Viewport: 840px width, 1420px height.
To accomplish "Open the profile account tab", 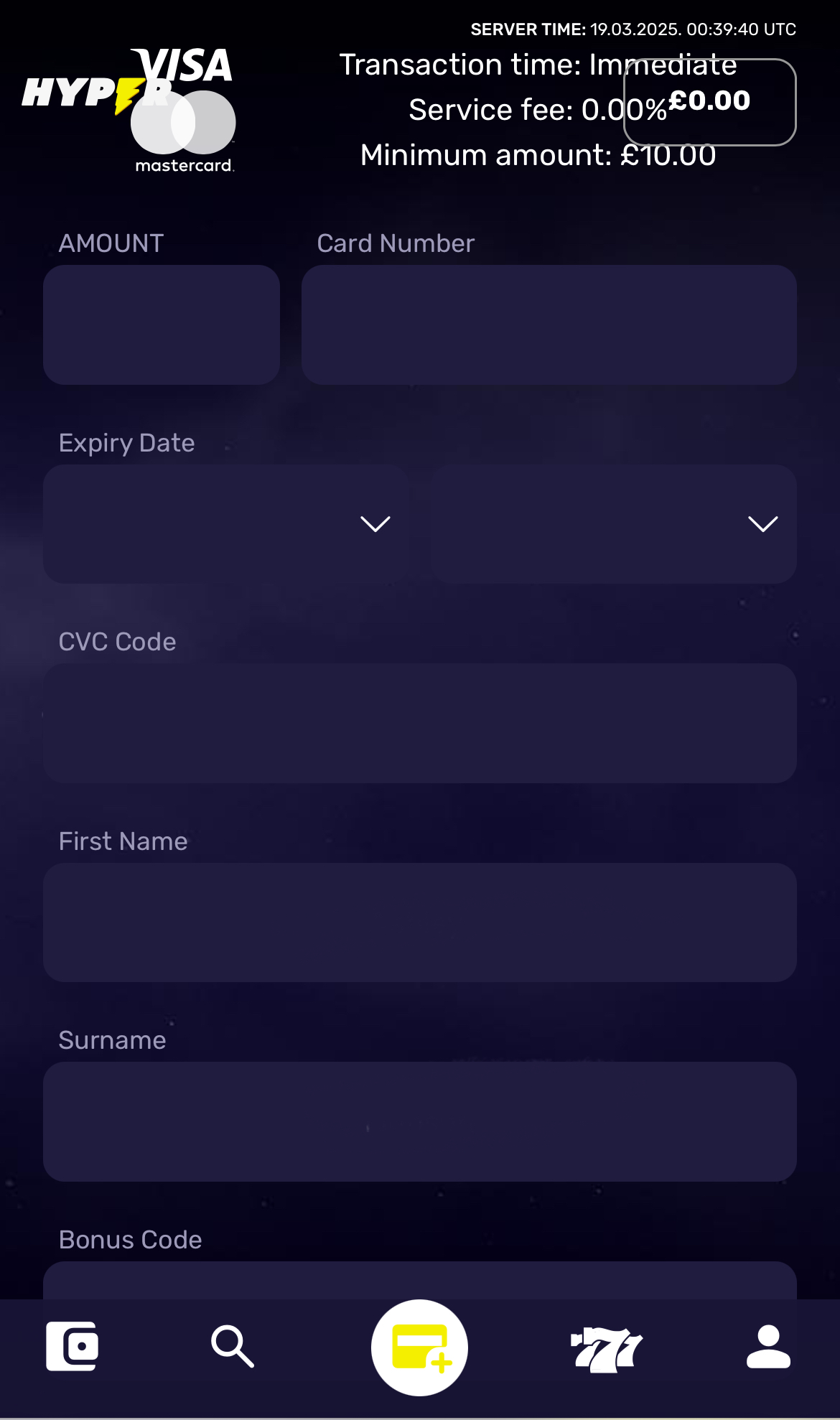I will tap(768, 1347).
